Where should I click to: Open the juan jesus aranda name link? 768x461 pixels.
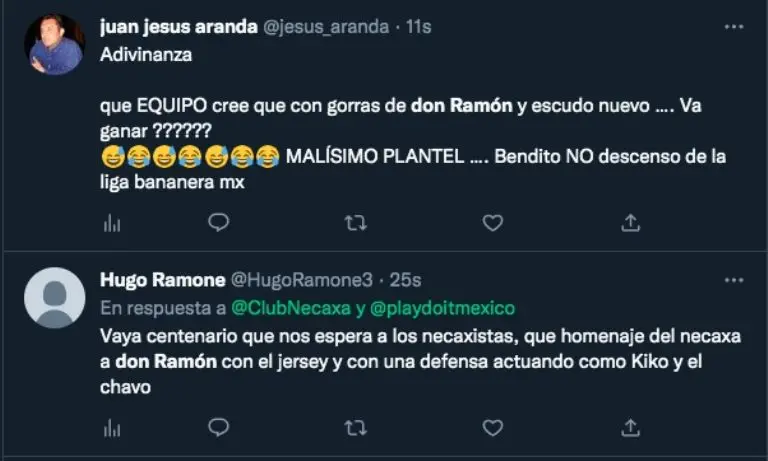[x=179, y=27]
